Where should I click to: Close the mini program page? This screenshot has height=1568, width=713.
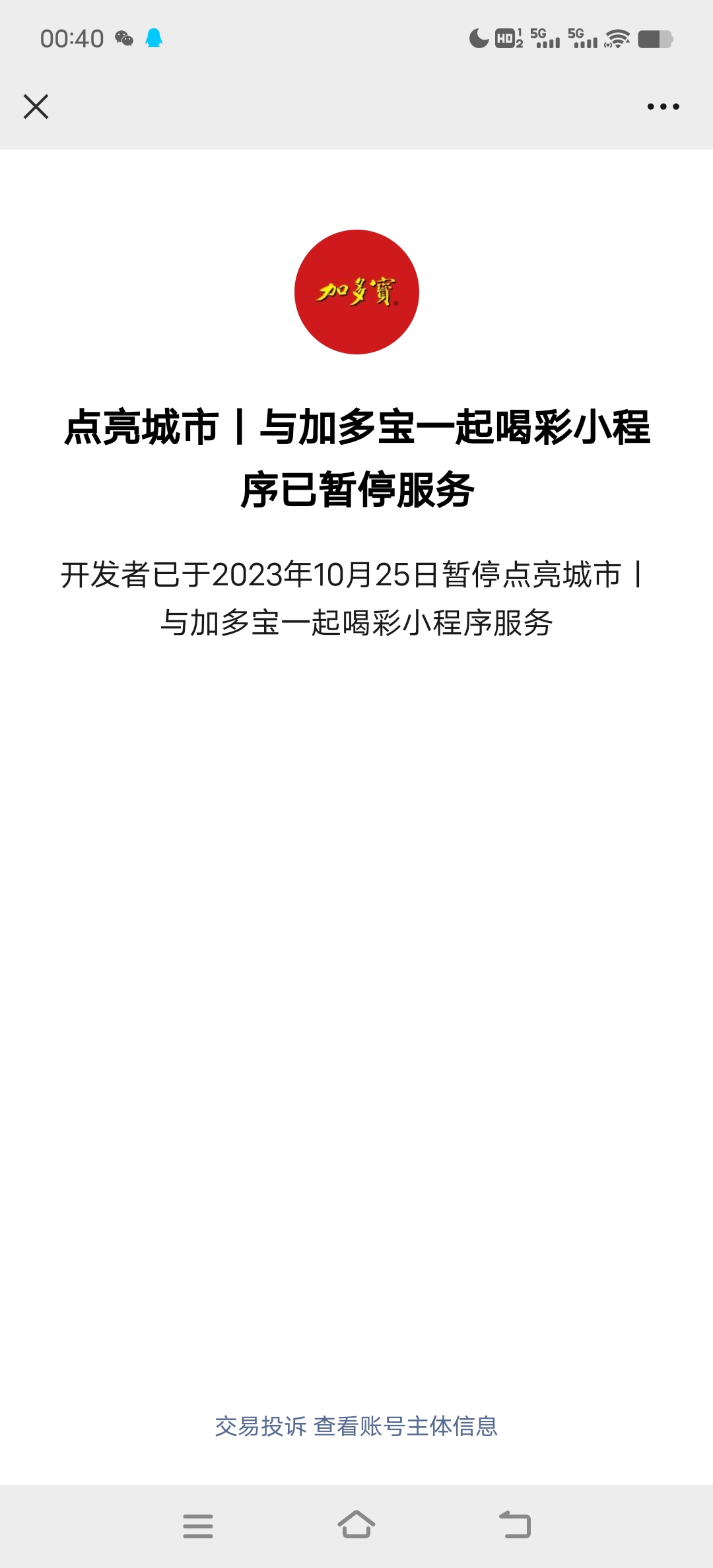[x=36, y=106]
